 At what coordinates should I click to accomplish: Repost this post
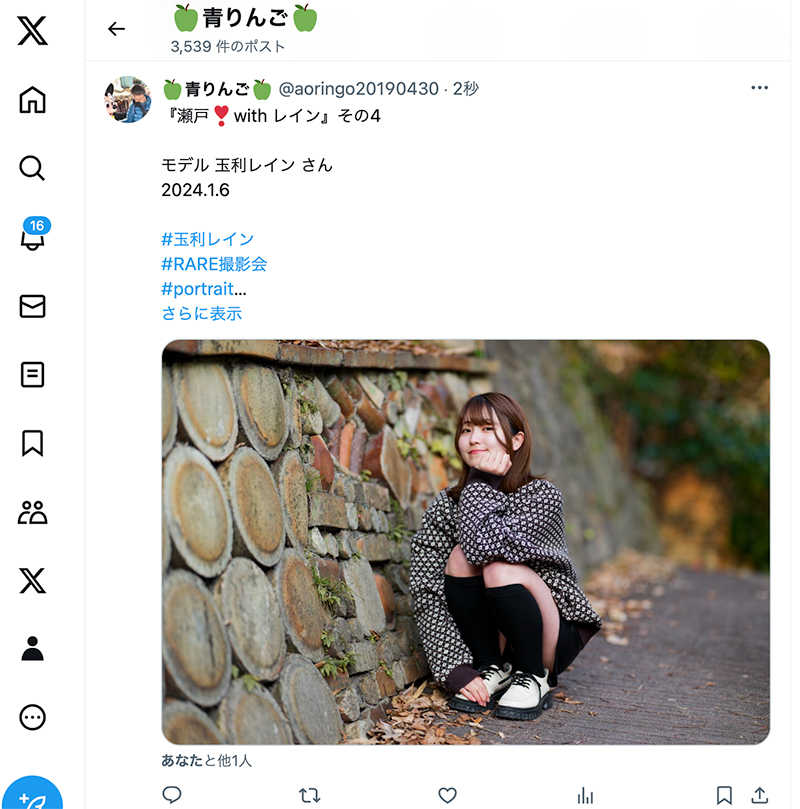(x=309, y=795)
